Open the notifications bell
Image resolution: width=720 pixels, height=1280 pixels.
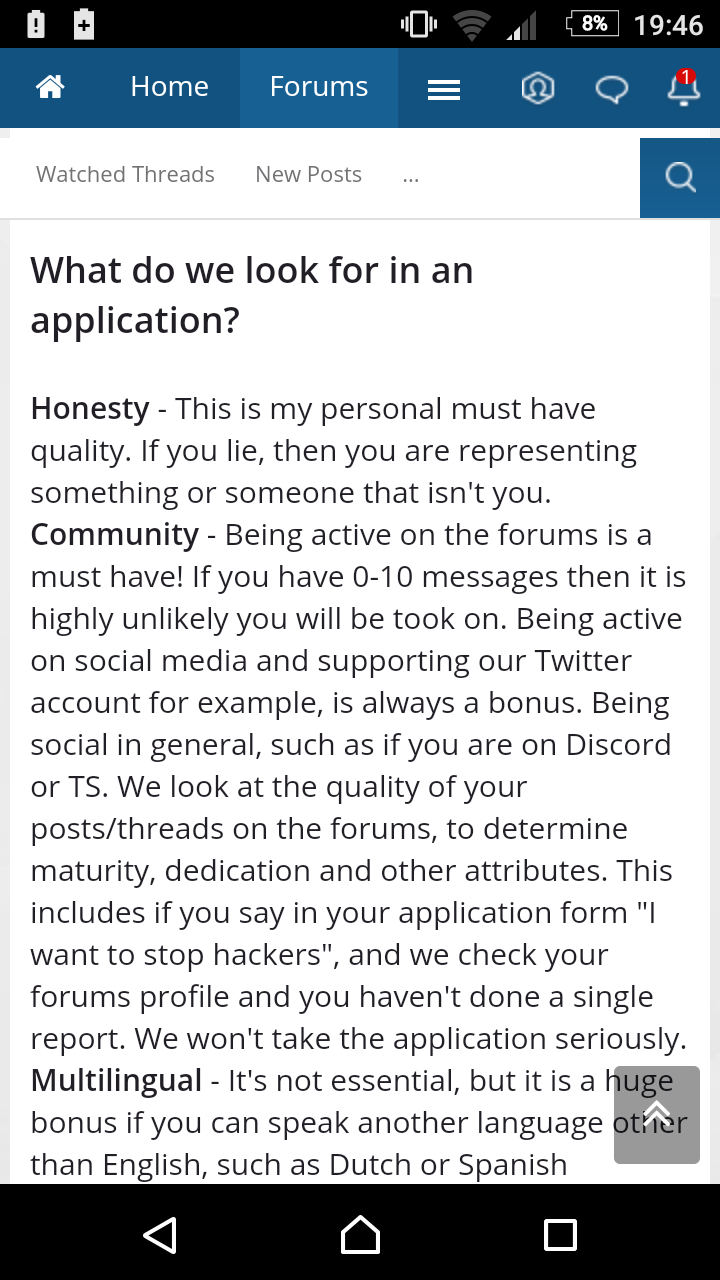(684, 88)
